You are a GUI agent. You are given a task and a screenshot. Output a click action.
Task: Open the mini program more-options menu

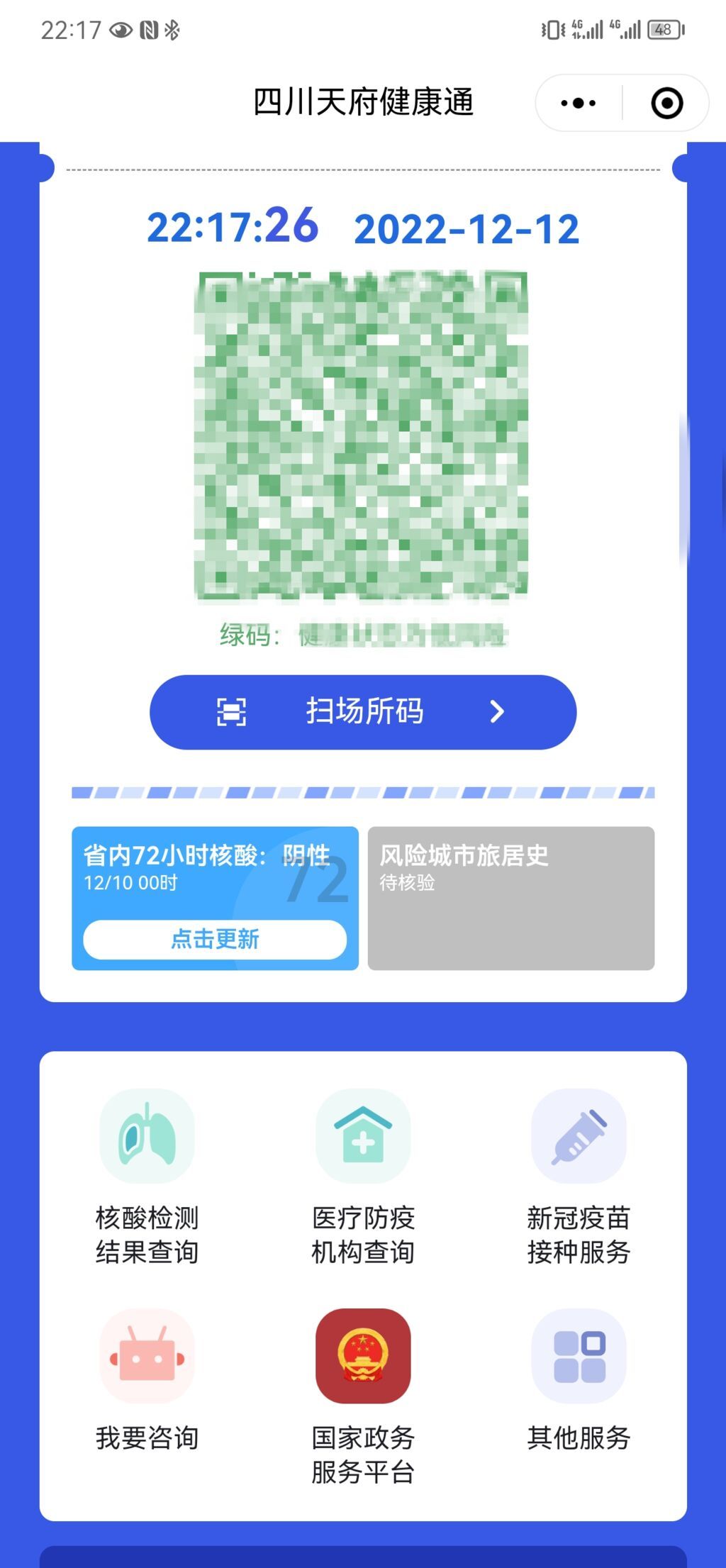coord(579,104)
